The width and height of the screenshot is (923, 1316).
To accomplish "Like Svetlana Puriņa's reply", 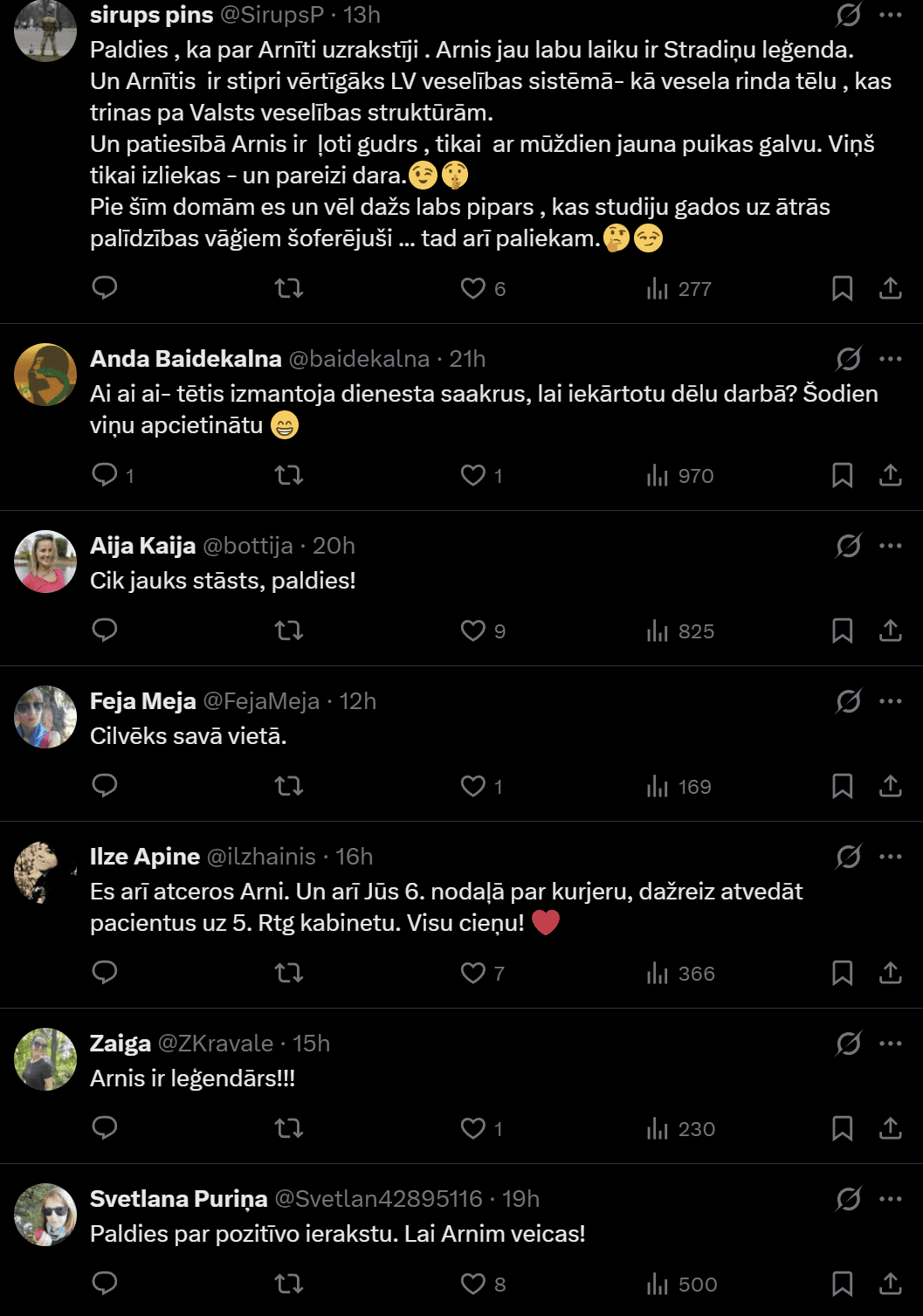I will click(473, 1284).
